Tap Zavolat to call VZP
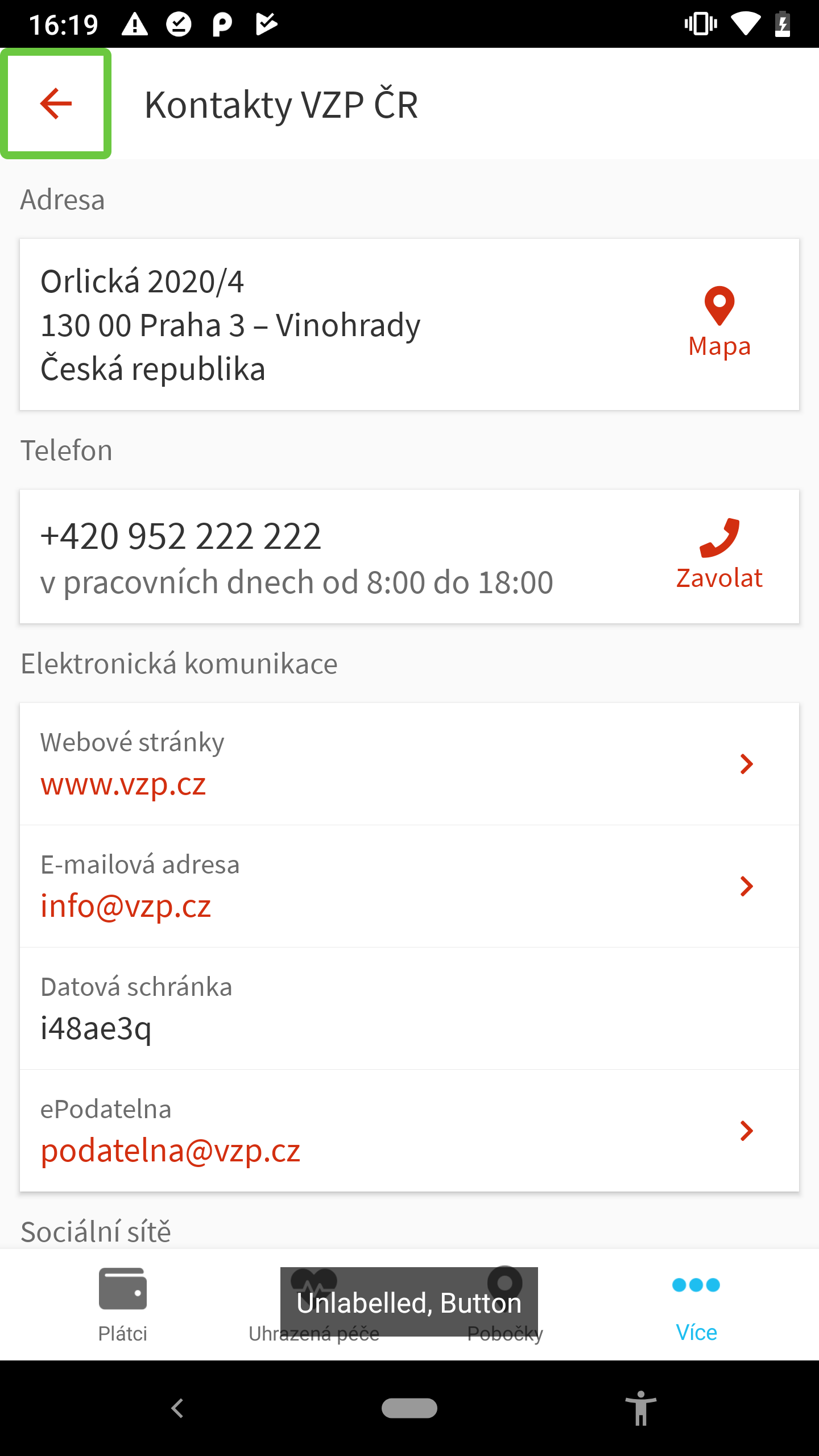The width and height of the screenshot is (819, 1456). pos(719,555)
